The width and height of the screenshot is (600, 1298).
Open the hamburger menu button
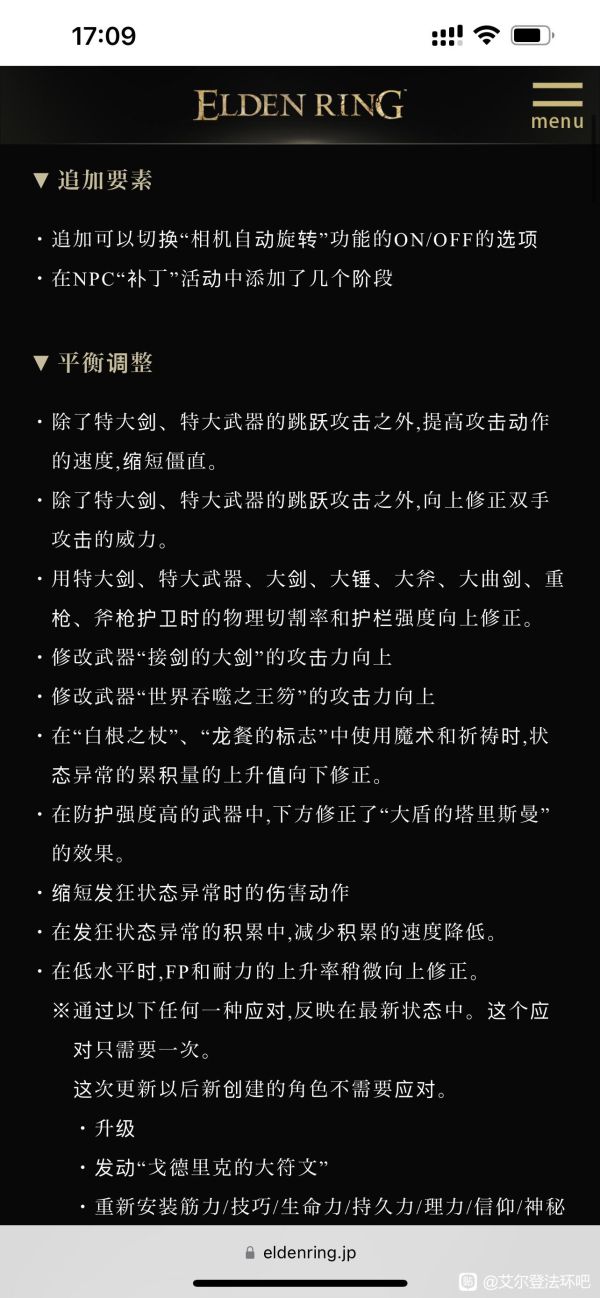click(557, 106)
